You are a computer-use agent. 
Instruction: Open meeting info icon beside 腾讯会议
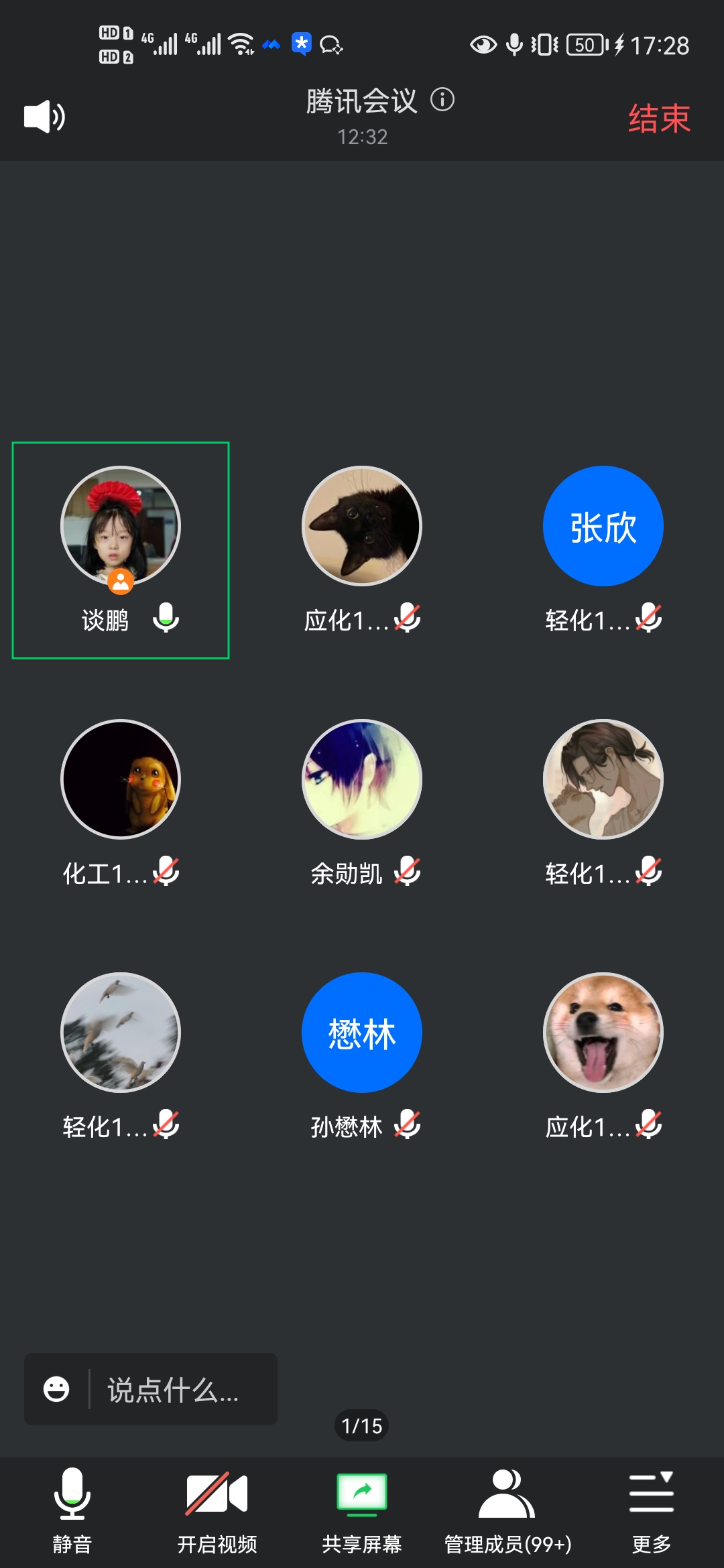tap(442, 100)
